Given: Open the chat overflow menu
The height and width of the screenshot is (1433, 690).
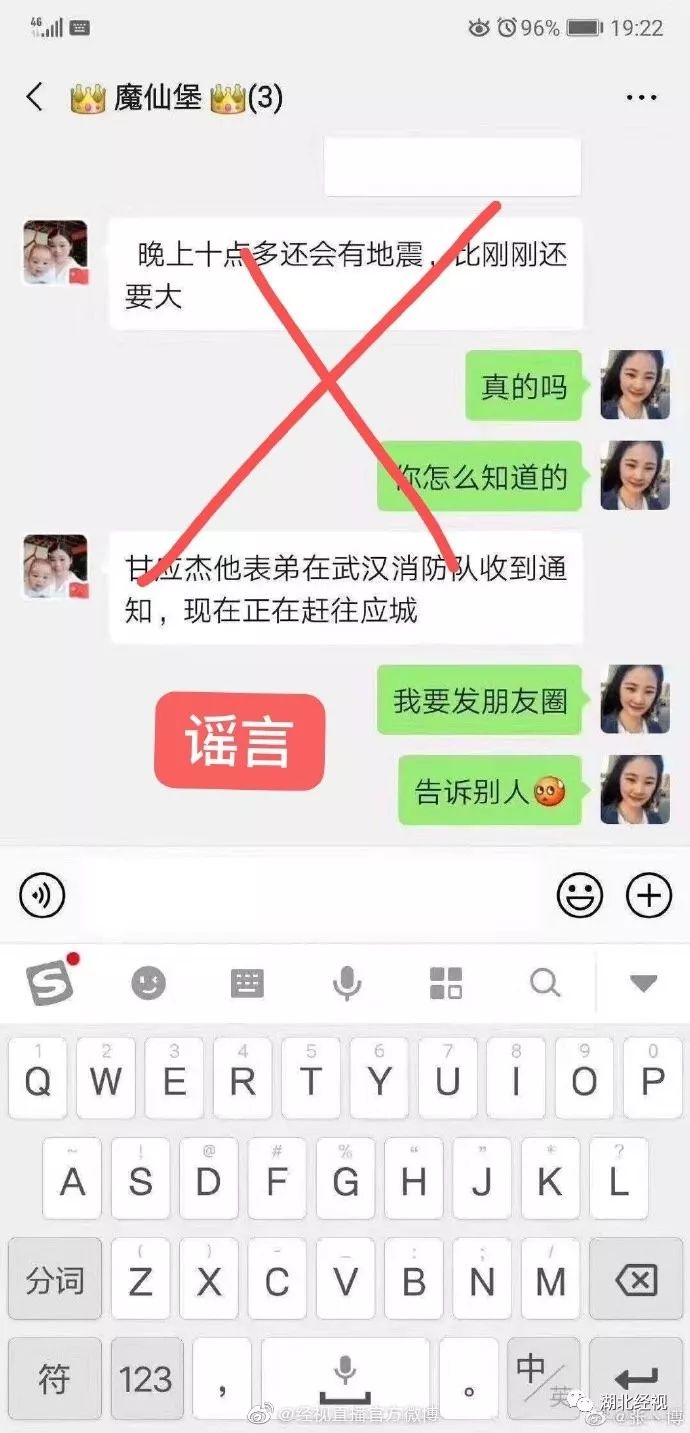Looking at the screenshot, I should coord(640,97).
